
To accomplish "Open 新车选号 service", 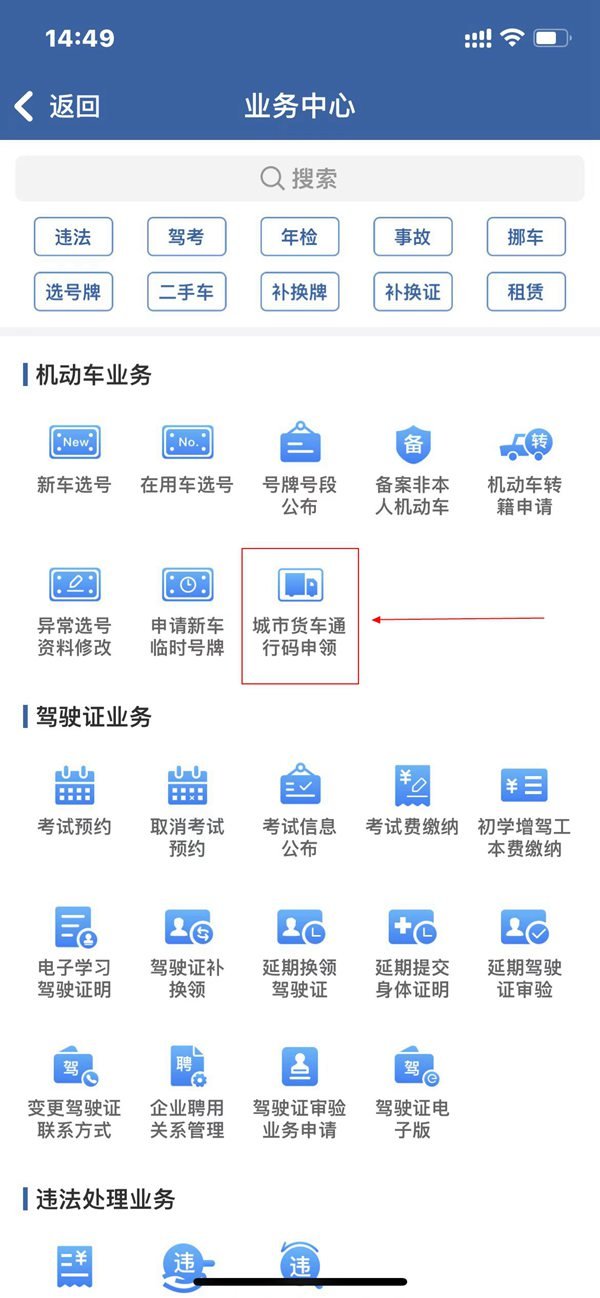I will pos(74,459).
